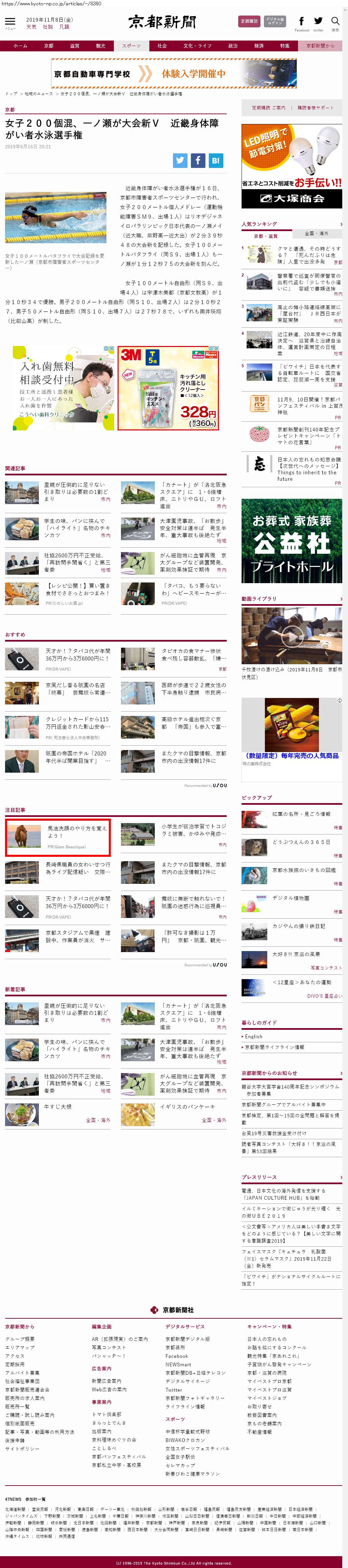Open 京都自動車専門学校 banner ad
348x1568 pixels.
point(173,74)
